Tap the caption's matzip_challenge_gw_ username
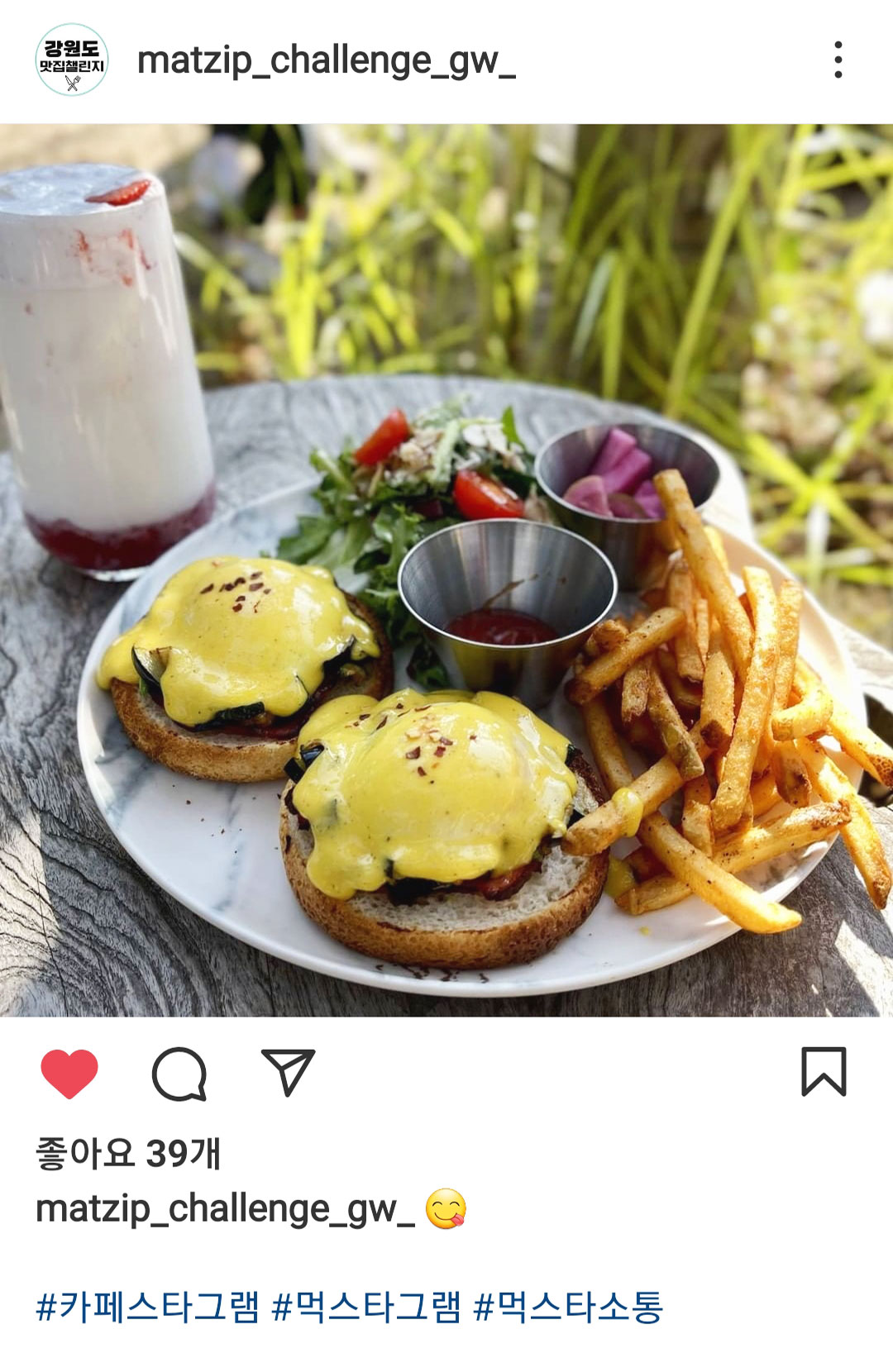This screenshot has height=1372, width=893. [225, 1209]
